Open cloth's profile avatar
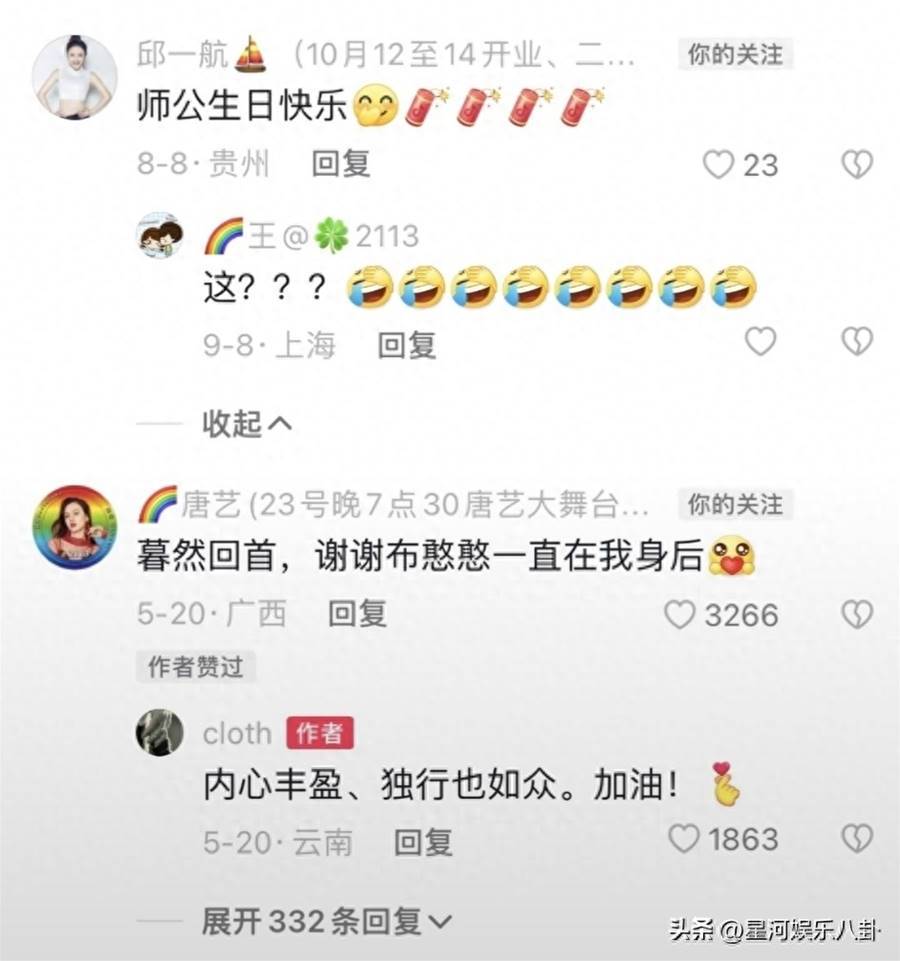 pos(160,733)
